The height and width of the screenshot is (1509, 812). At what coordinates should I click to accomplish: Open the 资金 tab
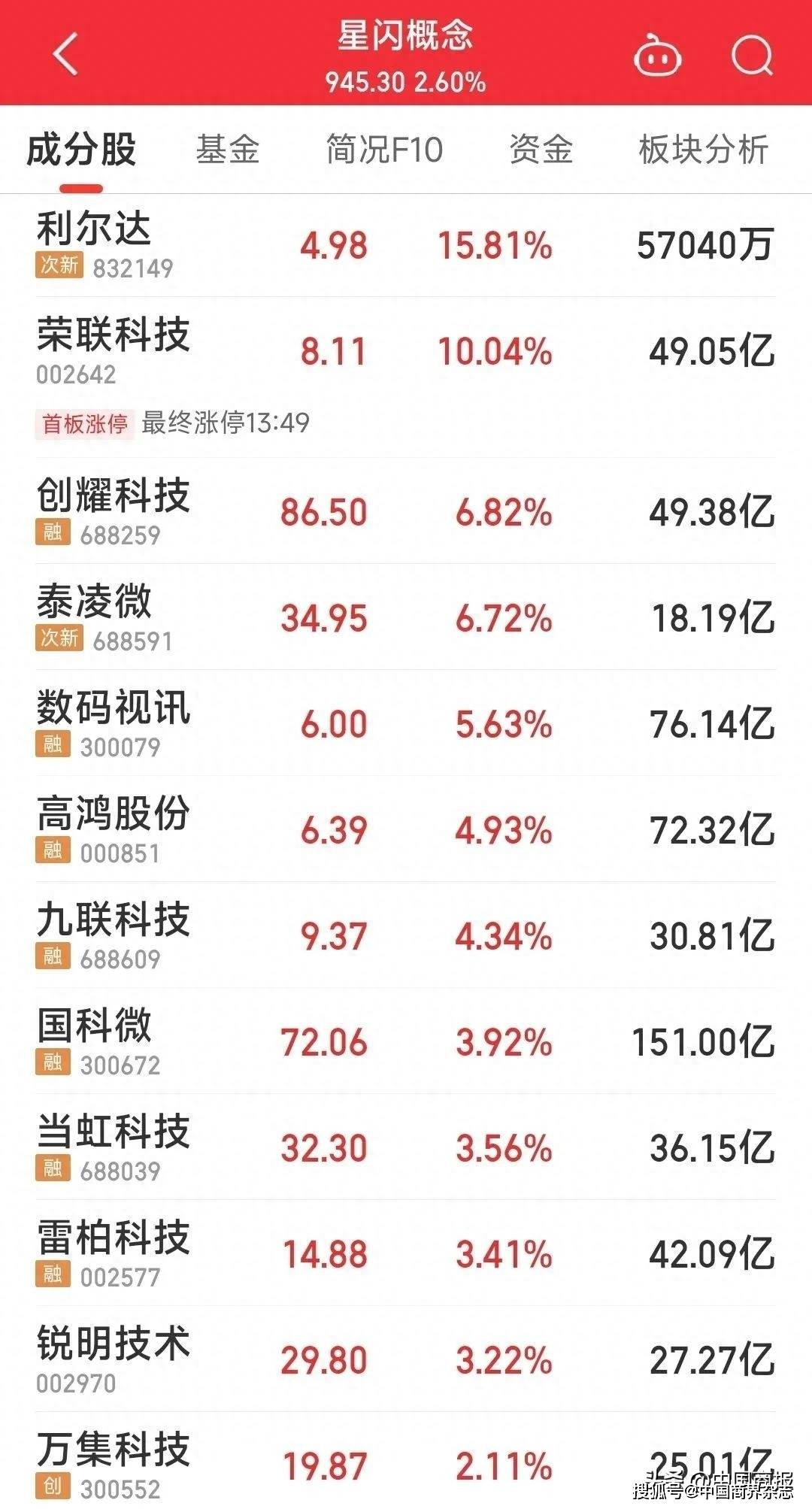click(541, 149)
